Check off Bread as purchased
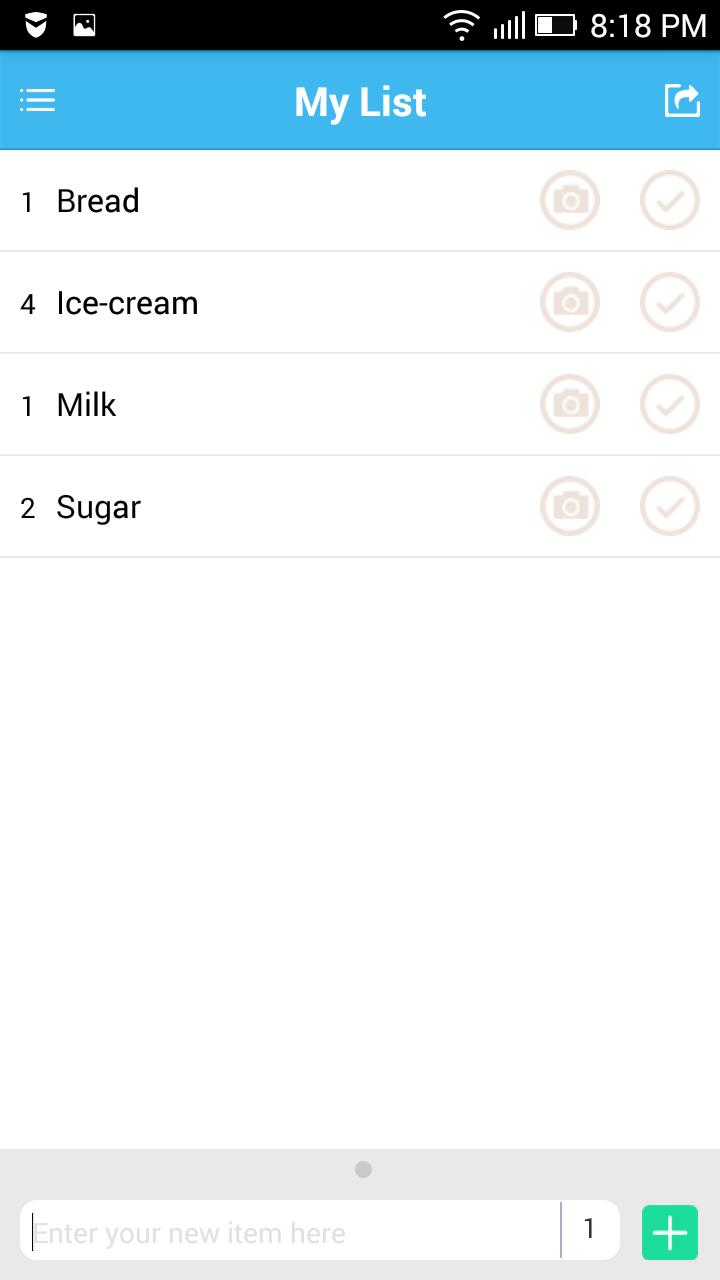This screenshot has width=720, height=1280. pyautogui.click(x=669, y=200)
